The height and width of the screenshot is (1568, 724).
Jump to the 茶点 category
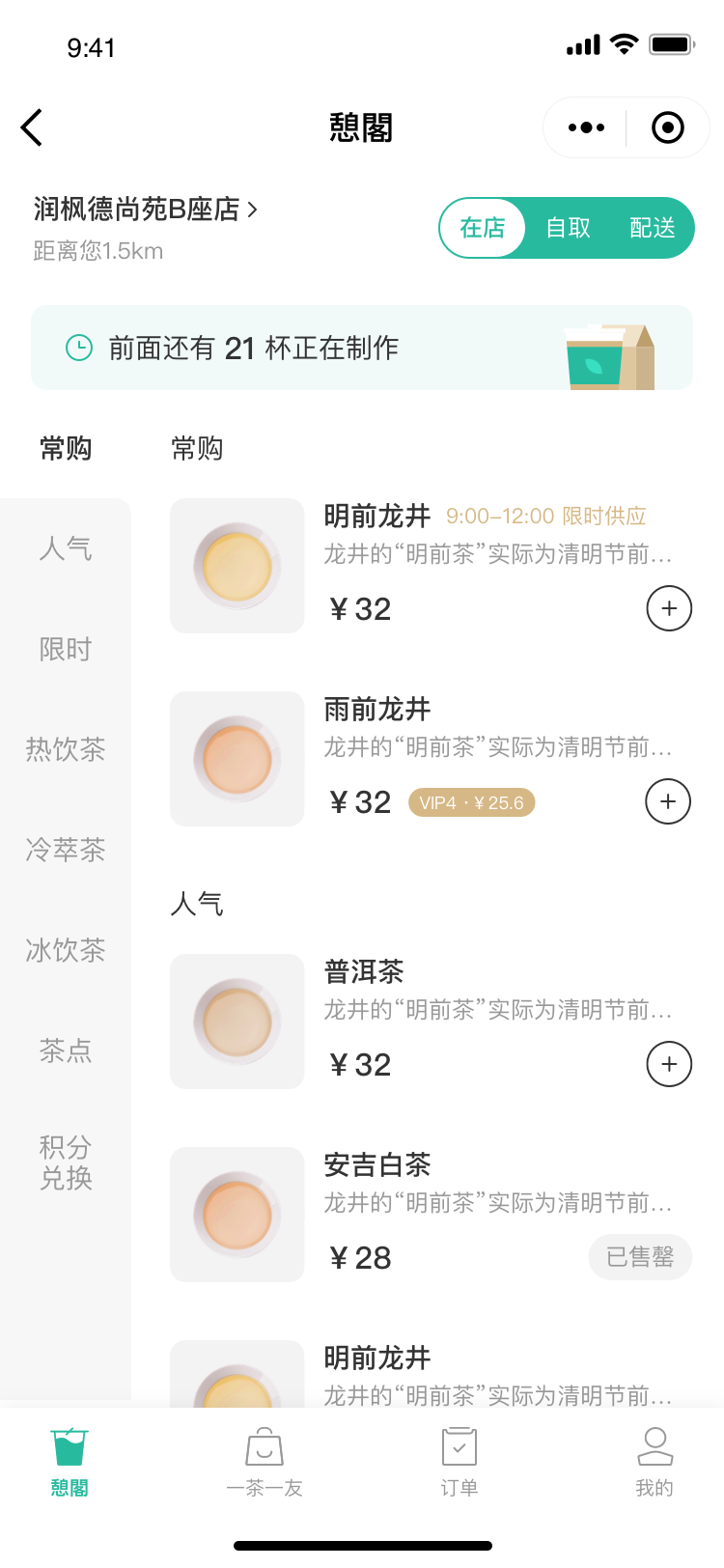(66, 1050)
